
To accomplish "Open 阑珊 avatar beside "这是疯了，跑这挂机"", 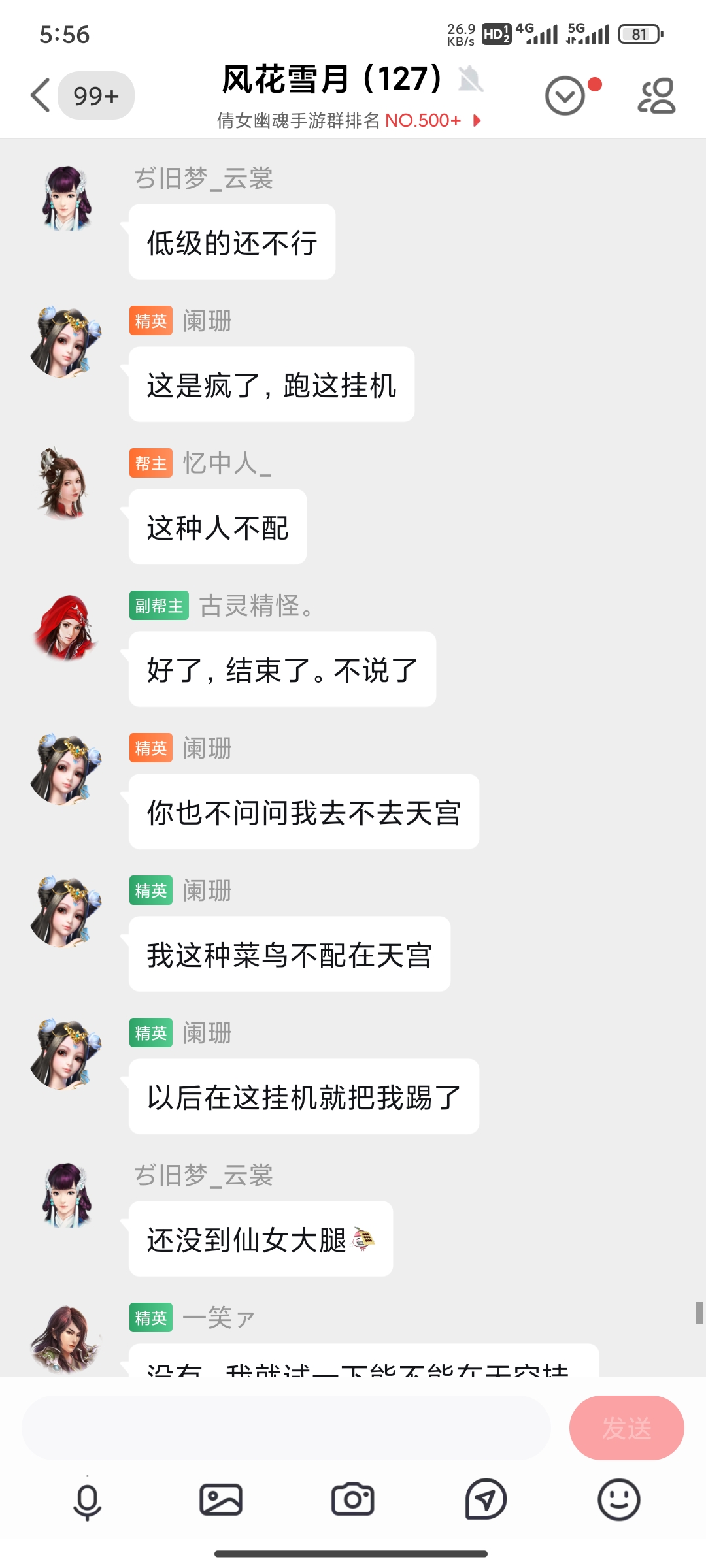I will click(x=65, y=342).
